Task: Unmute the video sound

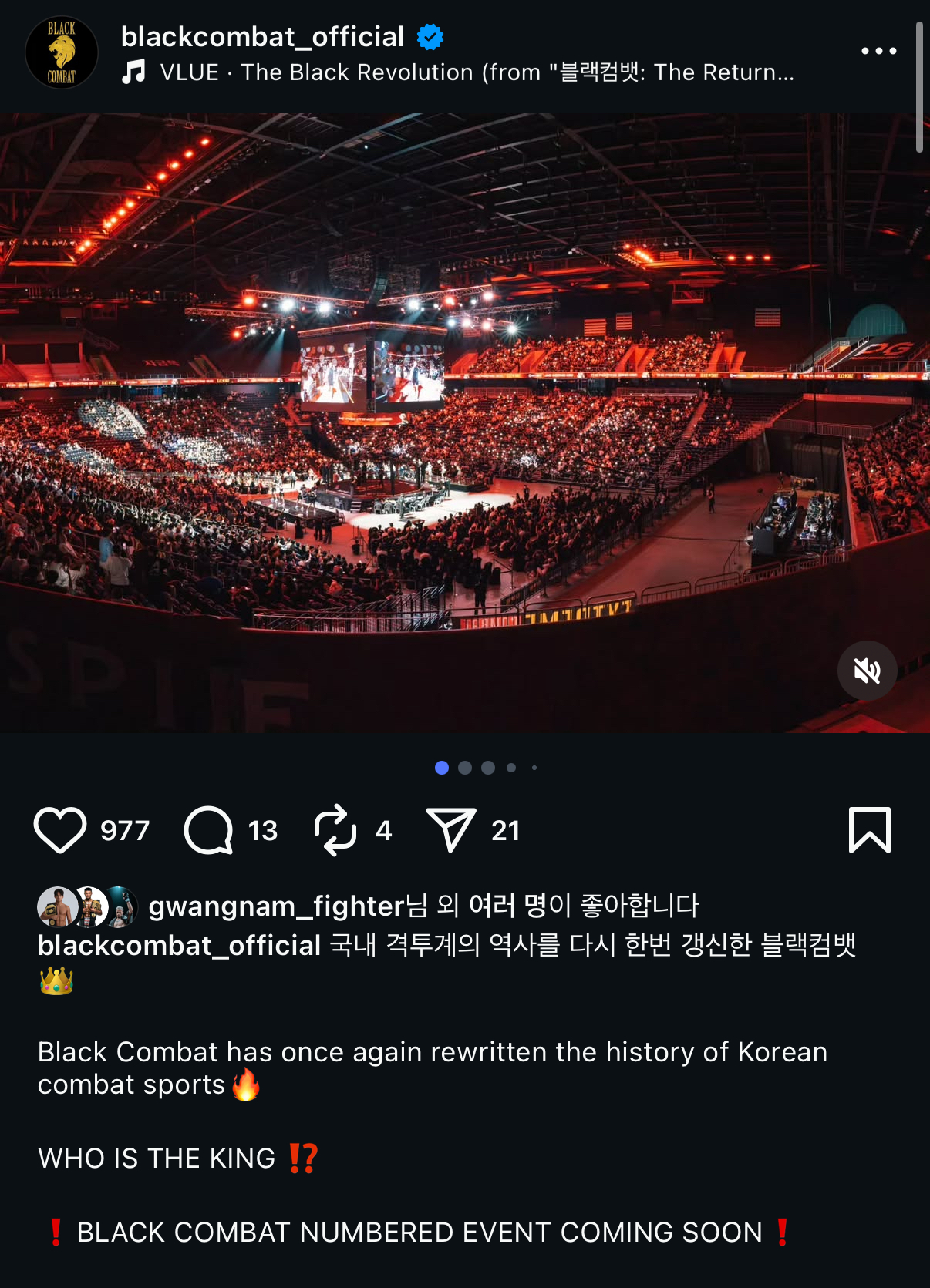Action: (x=867, y=671)
